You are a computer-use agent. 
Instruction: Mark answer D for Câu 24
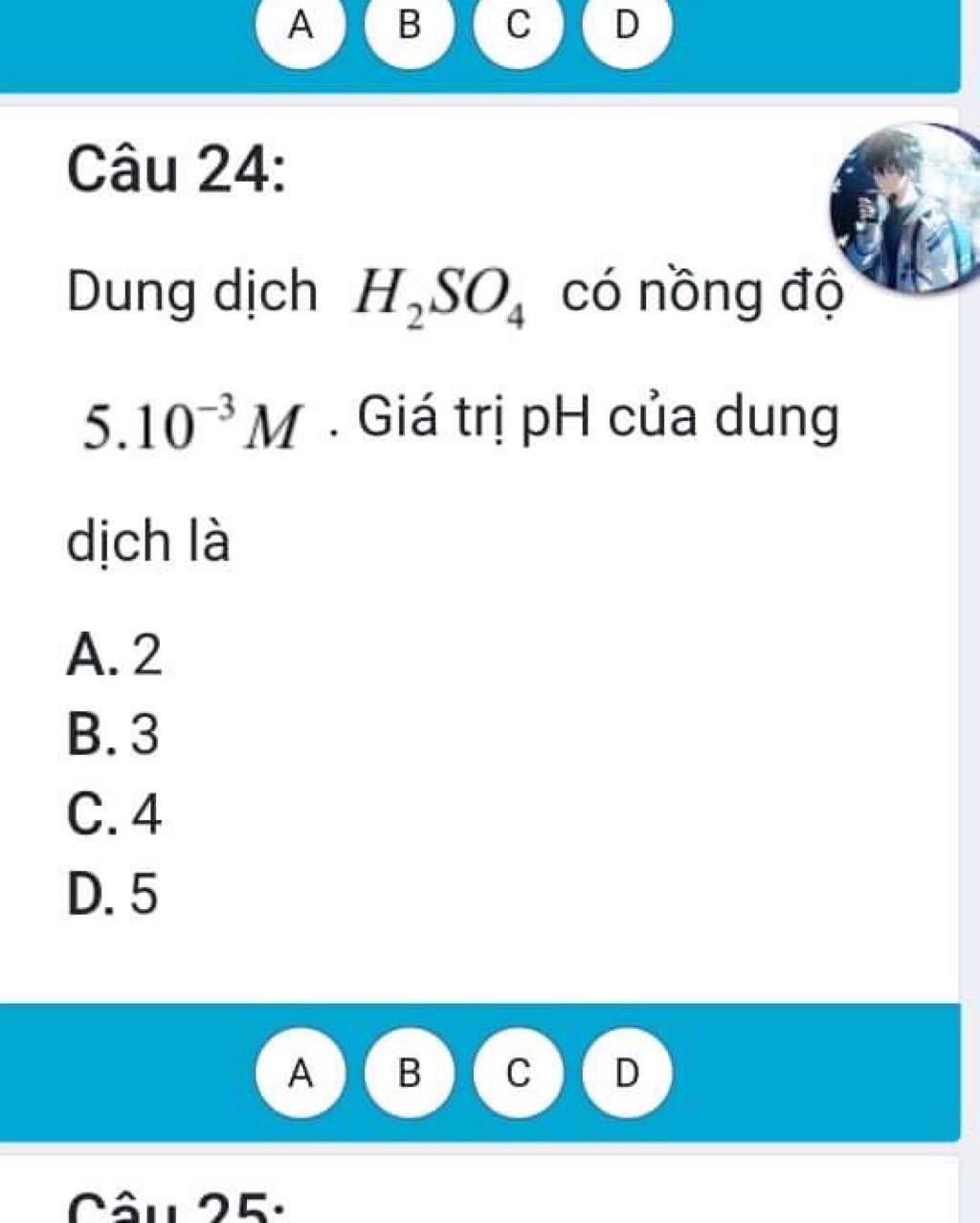click(626, 1074)
